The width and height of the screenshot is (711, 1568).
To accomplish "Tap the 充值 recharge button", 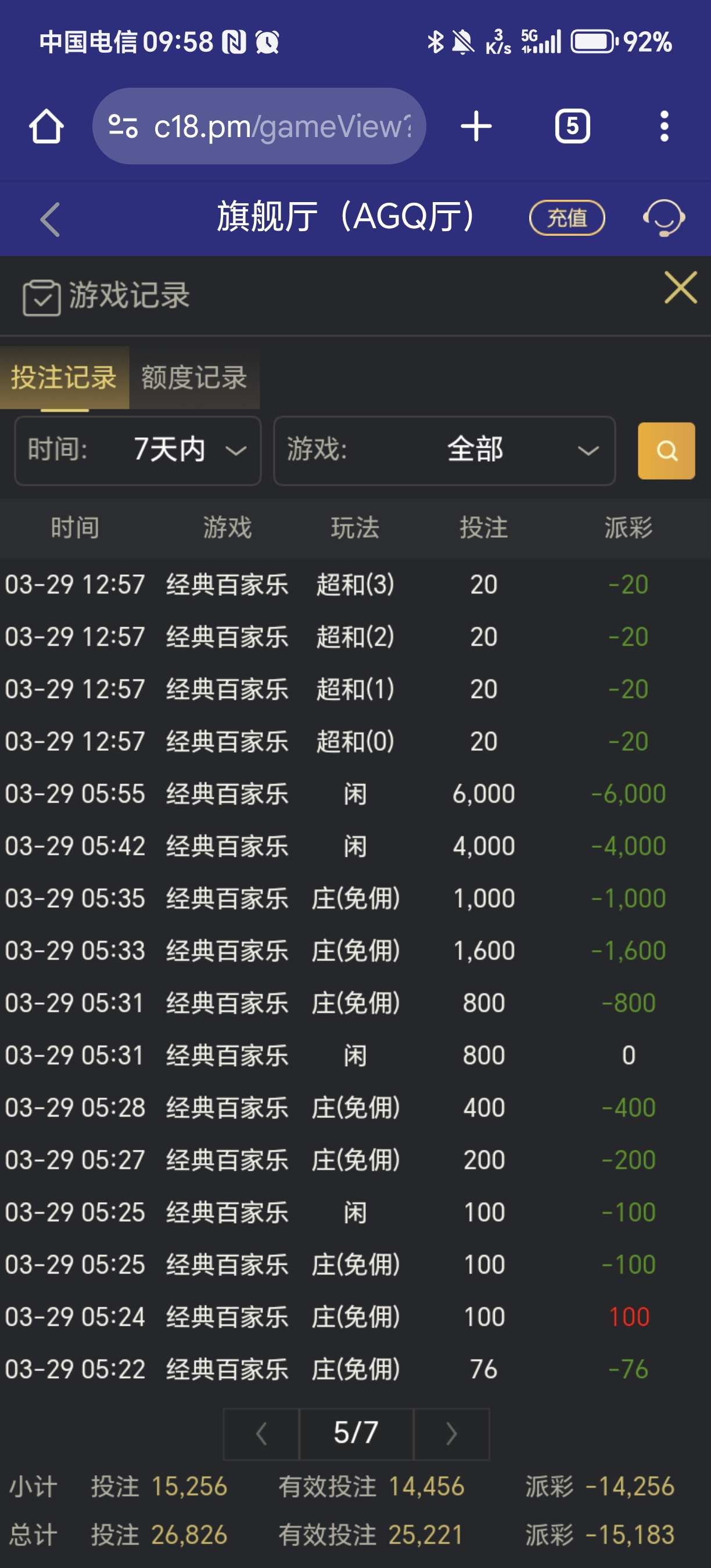I will tap(567, 218).
